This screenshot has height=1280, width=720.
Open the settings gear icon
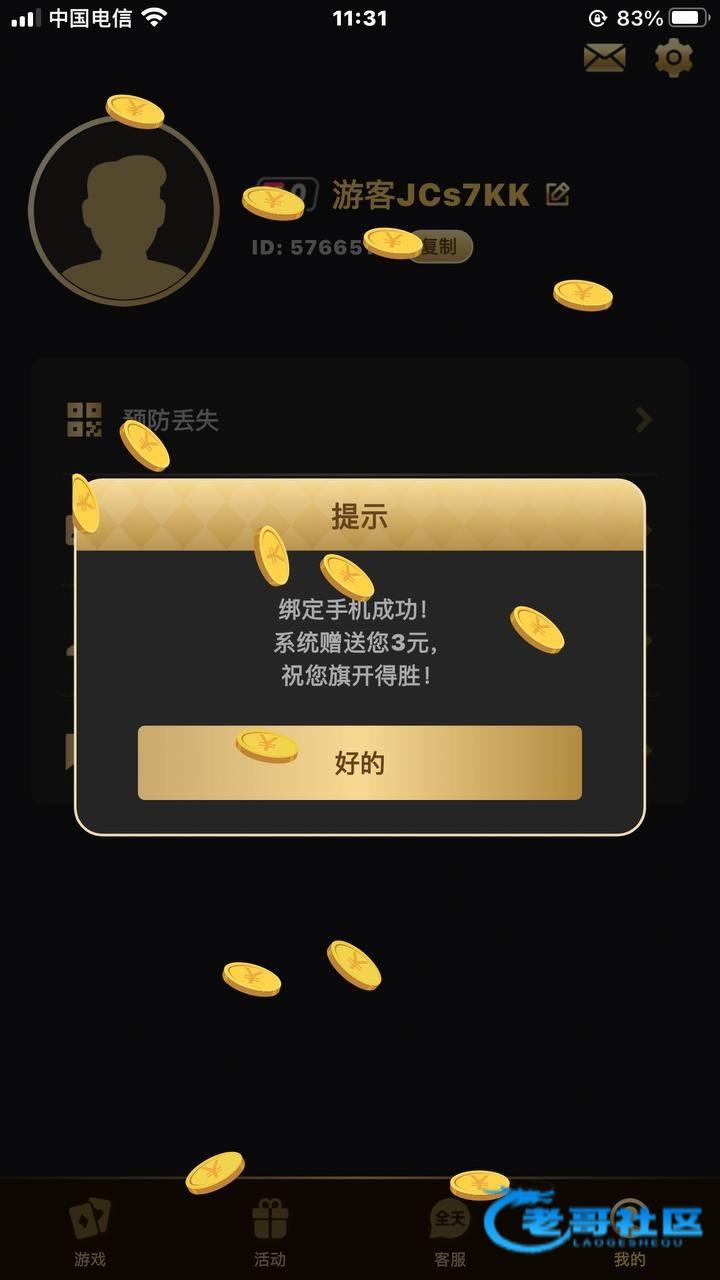[x=673, y=58]
